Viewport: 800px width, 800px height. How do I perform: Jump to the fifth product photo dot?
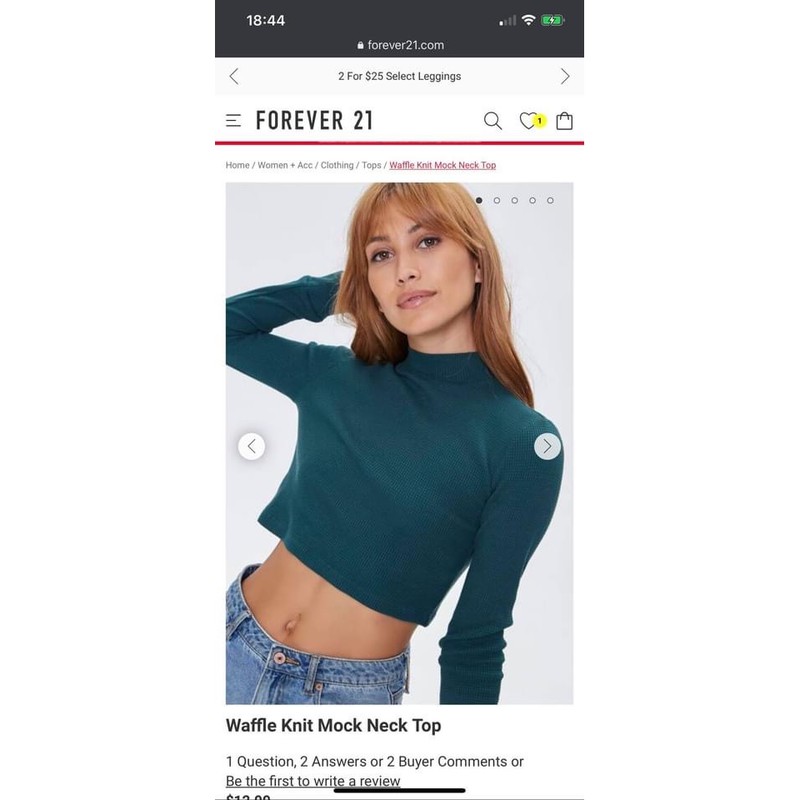[550, 201]
